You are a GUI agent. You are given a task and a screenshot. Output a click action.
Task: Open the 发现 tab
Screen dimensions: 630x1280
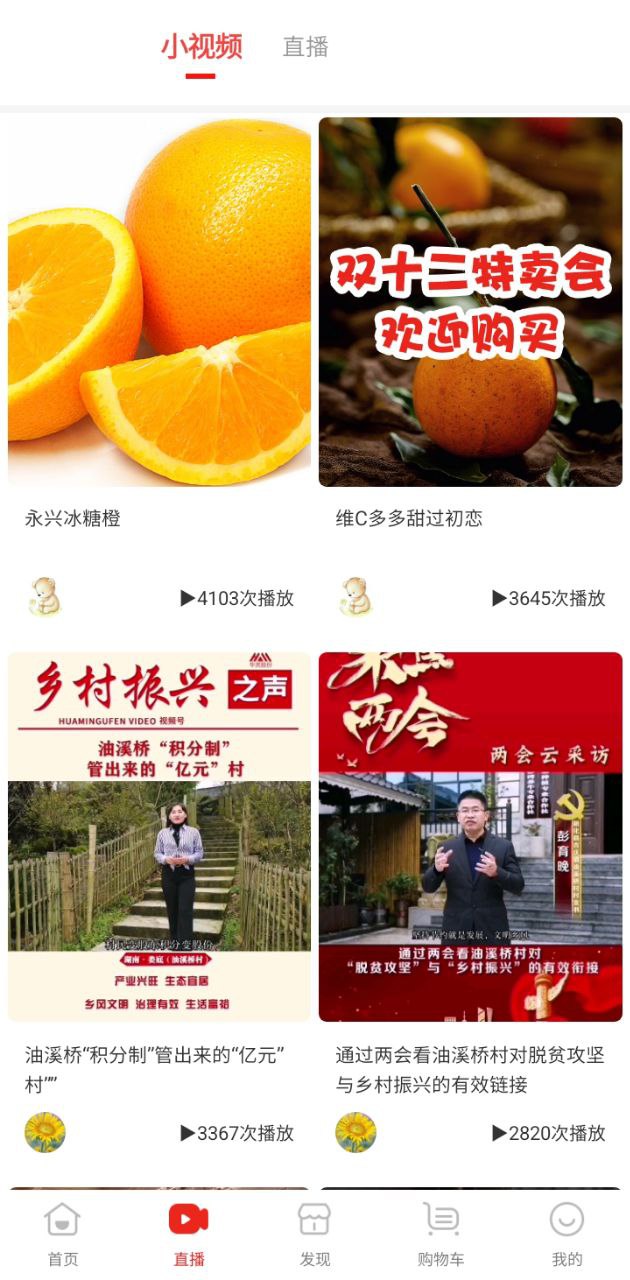click(315, 1234)
